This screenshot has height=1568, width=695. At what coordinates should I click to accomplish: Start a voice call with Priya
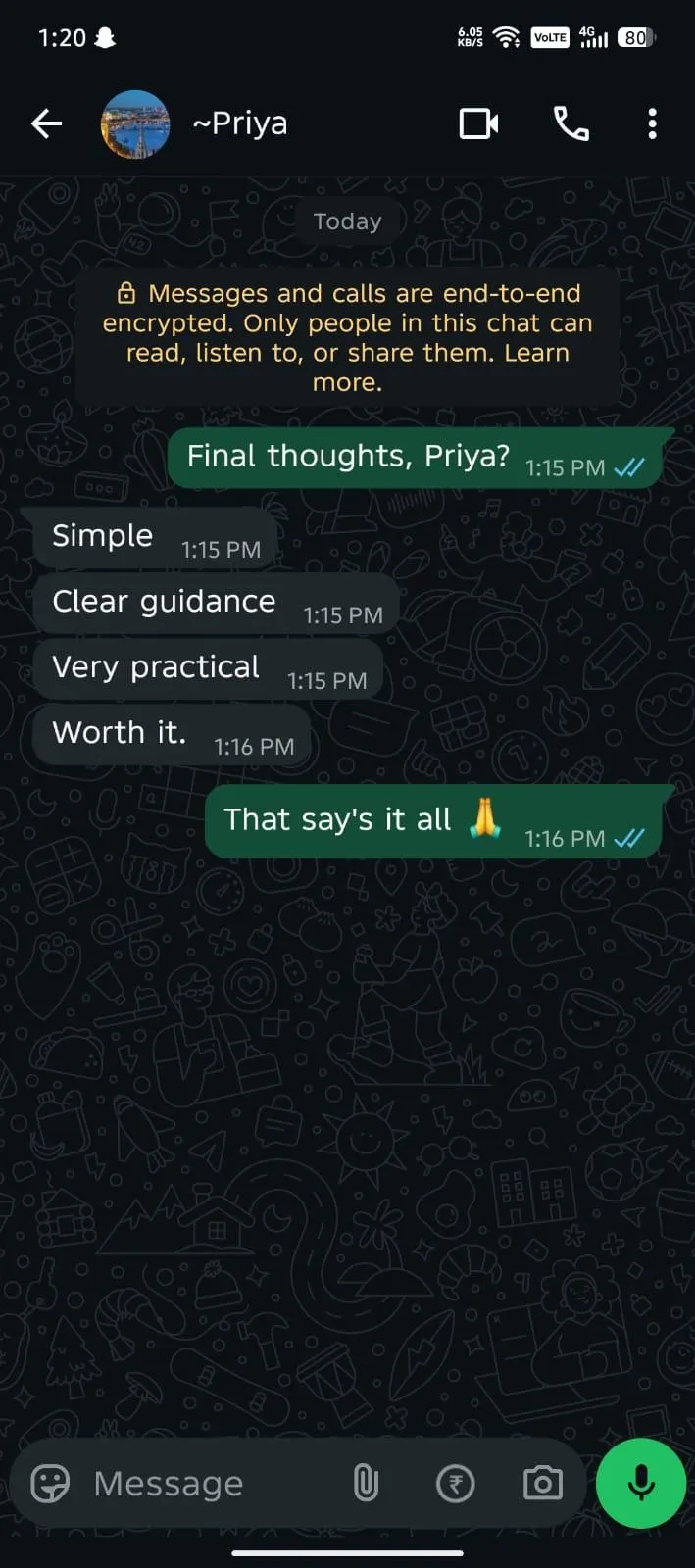pos(571,123)
